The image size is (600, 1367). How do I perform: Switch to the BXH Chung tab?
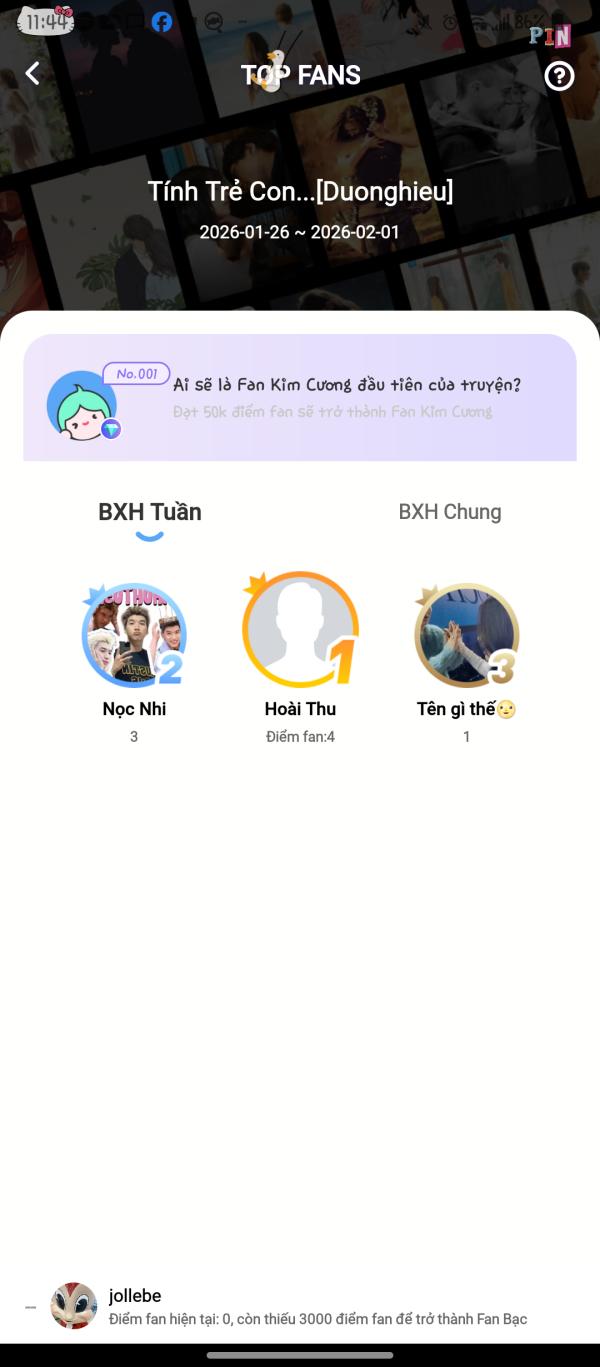pos(450,512)
